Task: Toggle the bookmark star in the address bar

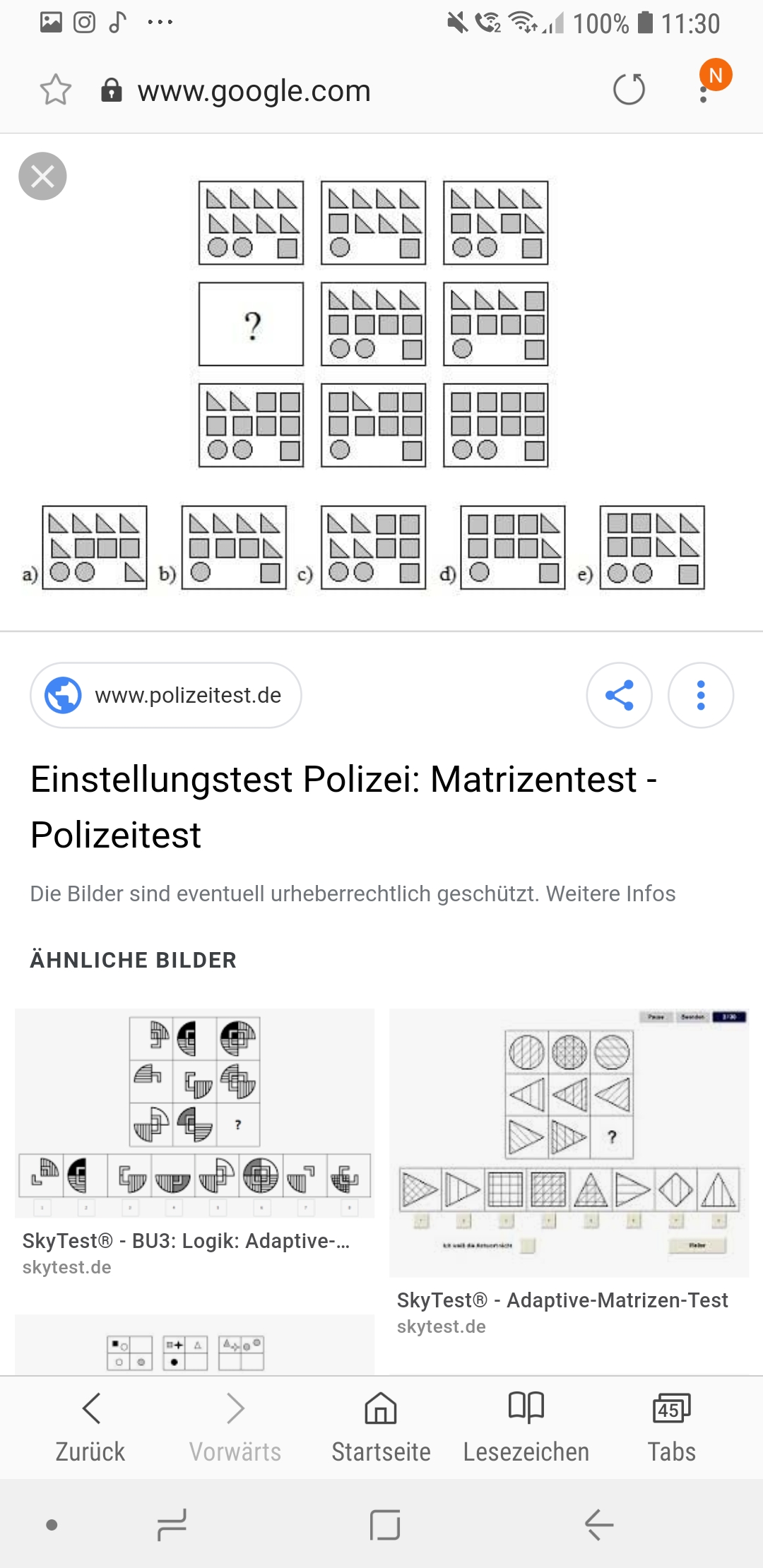Action: 55,90
